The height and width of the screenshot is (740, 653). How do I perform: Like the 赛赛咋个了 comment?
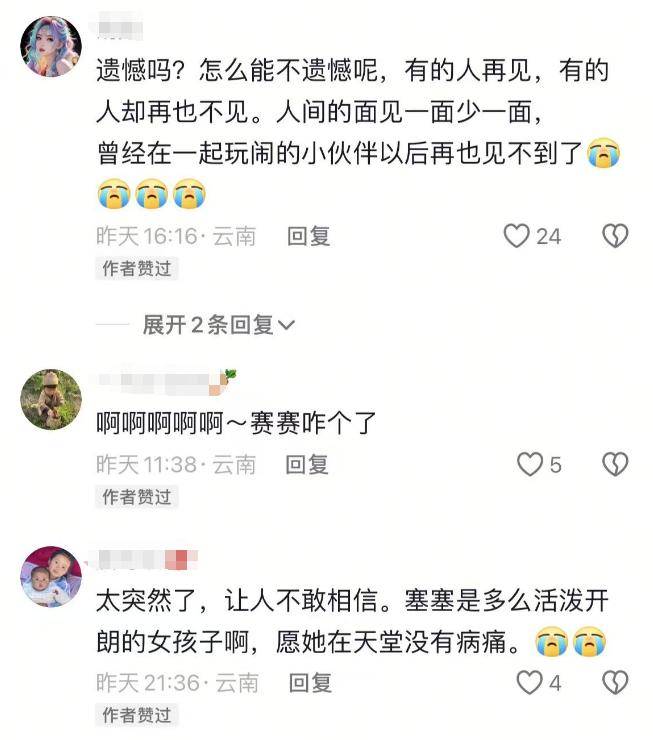(x=529, y=464)
